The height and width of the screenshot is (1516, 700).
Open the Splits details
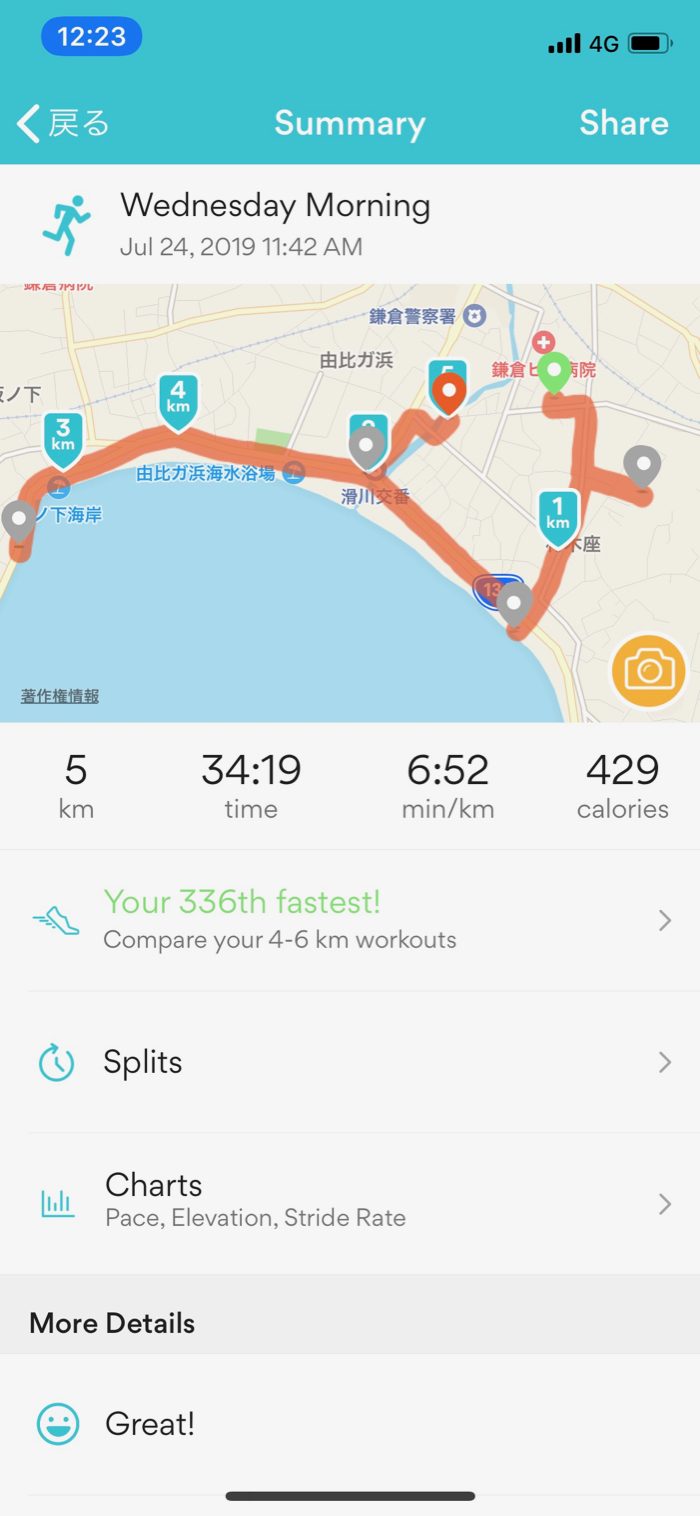pyautogui.click(x=350, y=1062)
